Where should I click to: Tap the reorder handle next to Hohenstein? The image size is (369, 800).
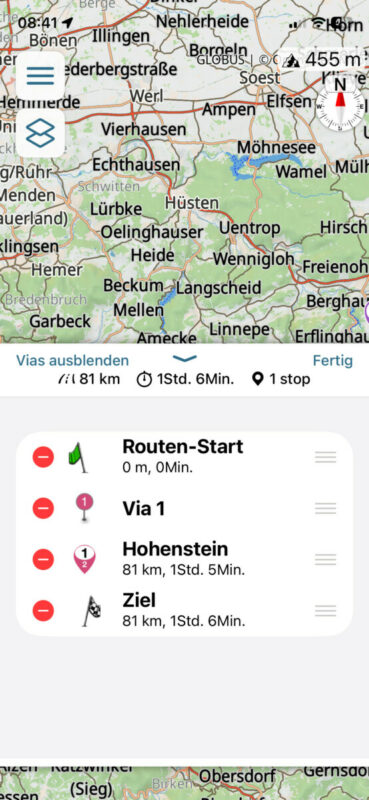point(326,559)
